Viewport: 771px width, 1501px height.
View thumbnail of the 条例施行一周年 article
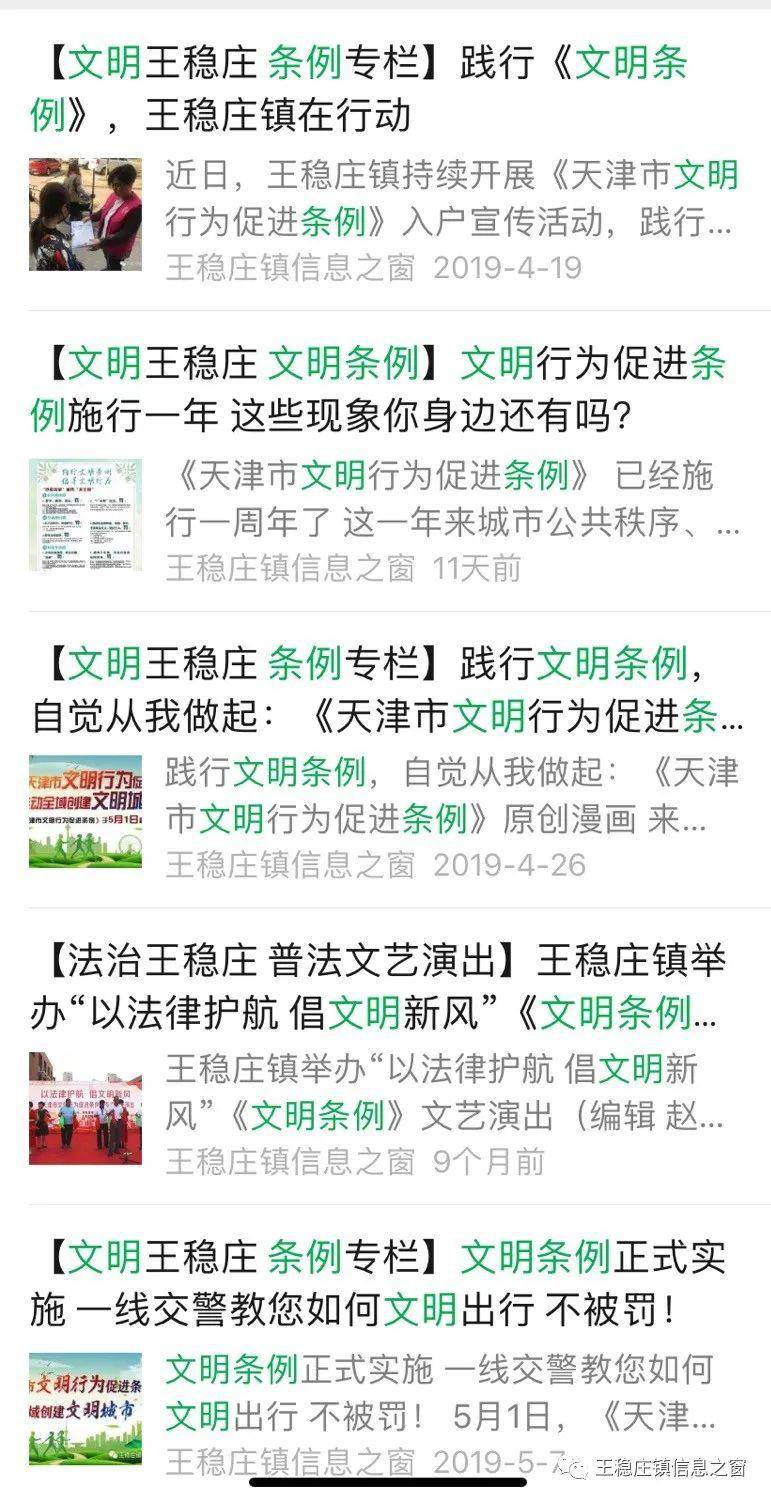point(88,515)
